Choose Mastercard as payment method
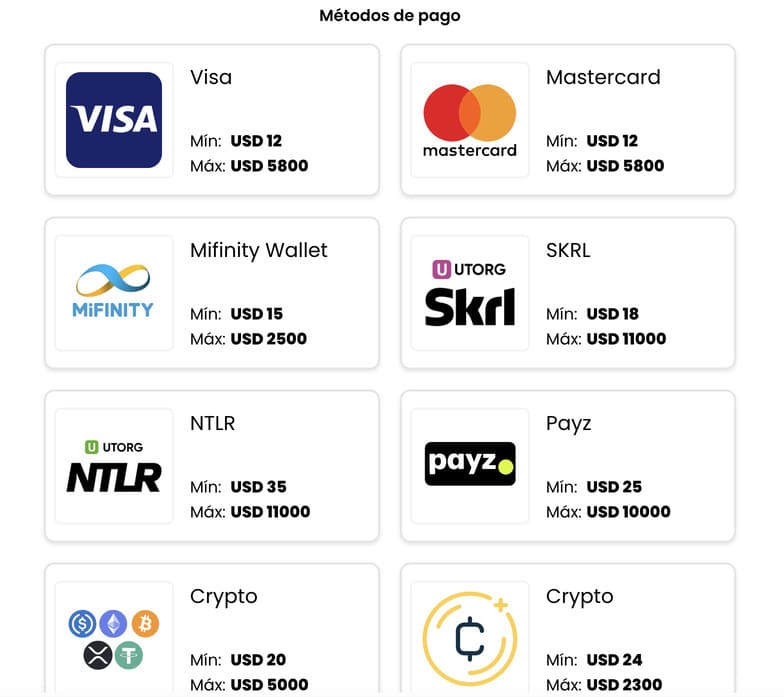The image size is (784, 697). [567, 120]
